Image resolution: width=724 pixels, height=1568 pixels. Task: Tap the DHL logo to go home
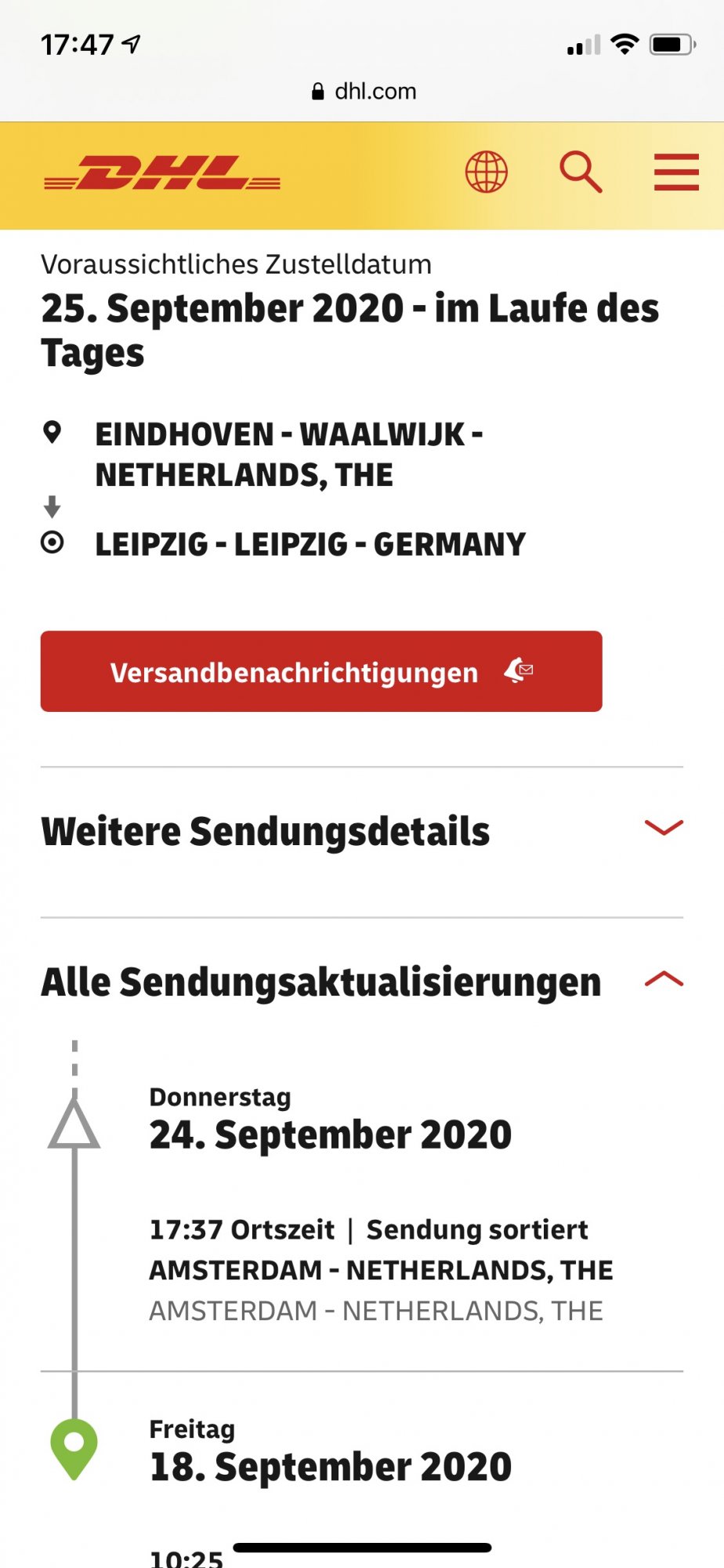click(x=162, y=173)
